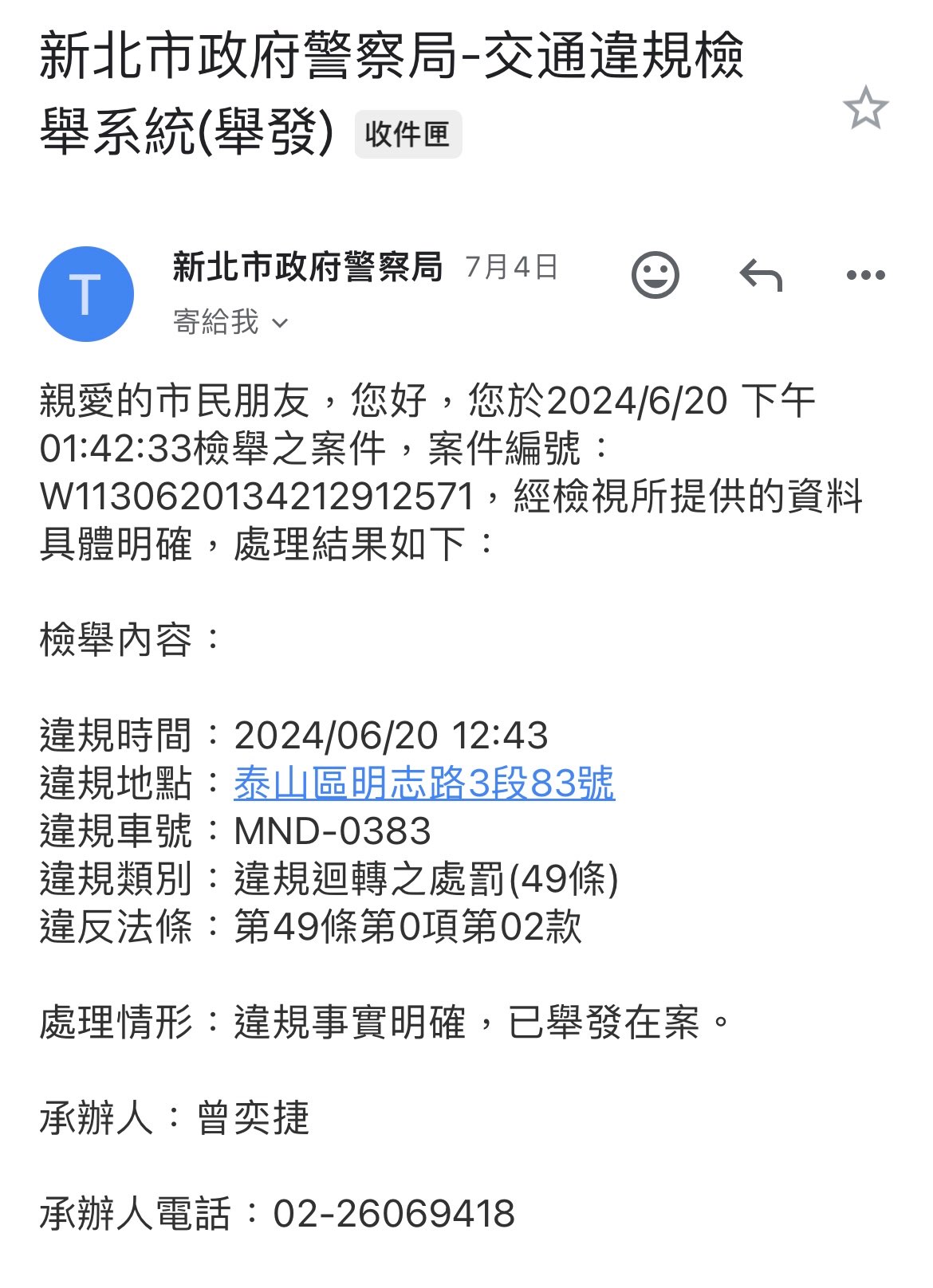Star this email
Viewport: 933px width, 1288px height.
865,108
